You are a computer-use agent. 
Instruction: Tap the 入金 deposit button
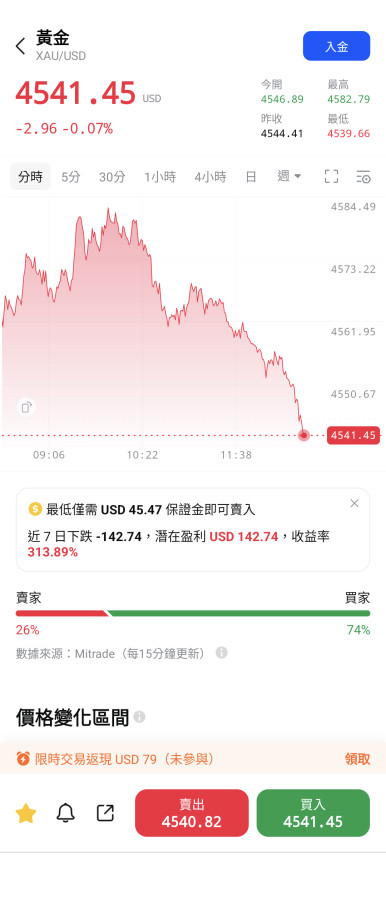click(x=337, y=46)
